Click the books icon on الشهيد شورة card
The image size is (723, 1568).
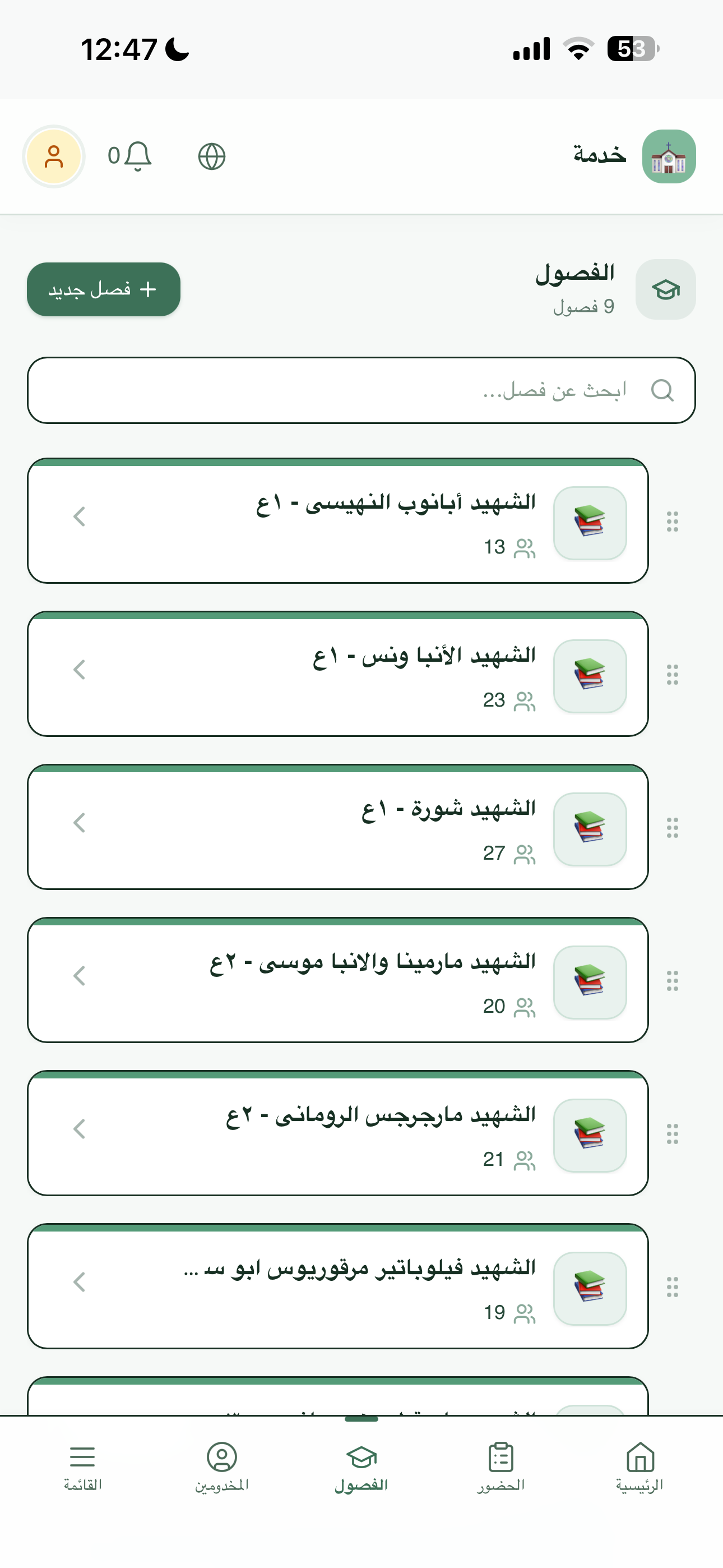click(x=588, y=828)
